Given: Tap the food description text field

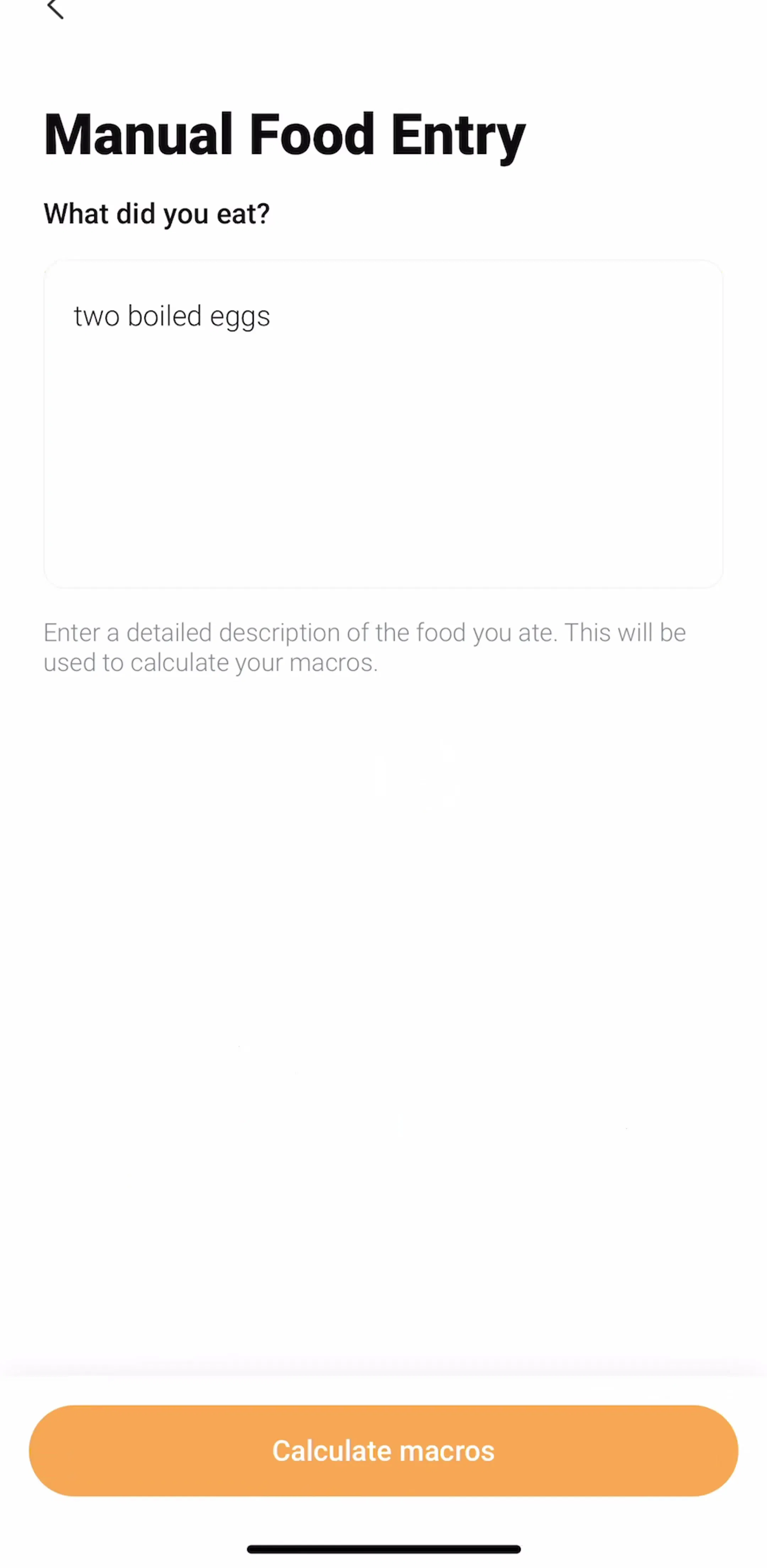Looking at the screenshot, I should [383, 424].
